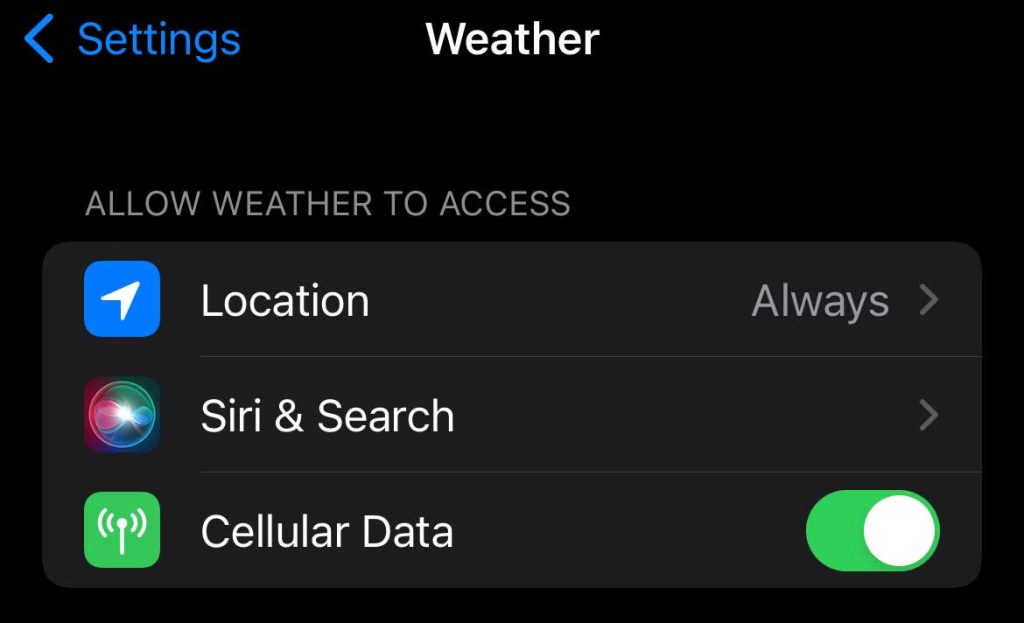Go back to Settings
Screen dimensions: 1024x623
point(132,40)
